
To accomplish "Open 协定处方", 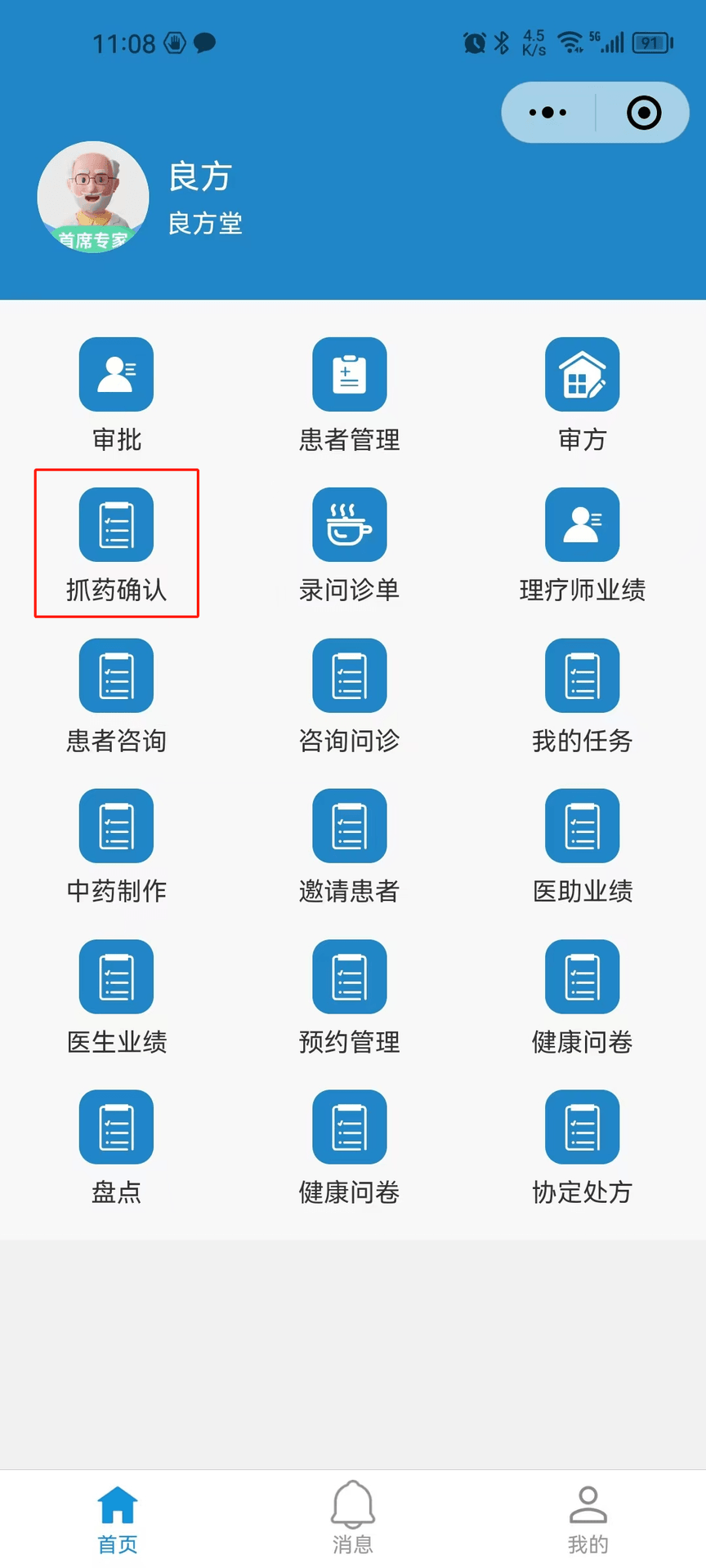I will tap(582, 1148).
